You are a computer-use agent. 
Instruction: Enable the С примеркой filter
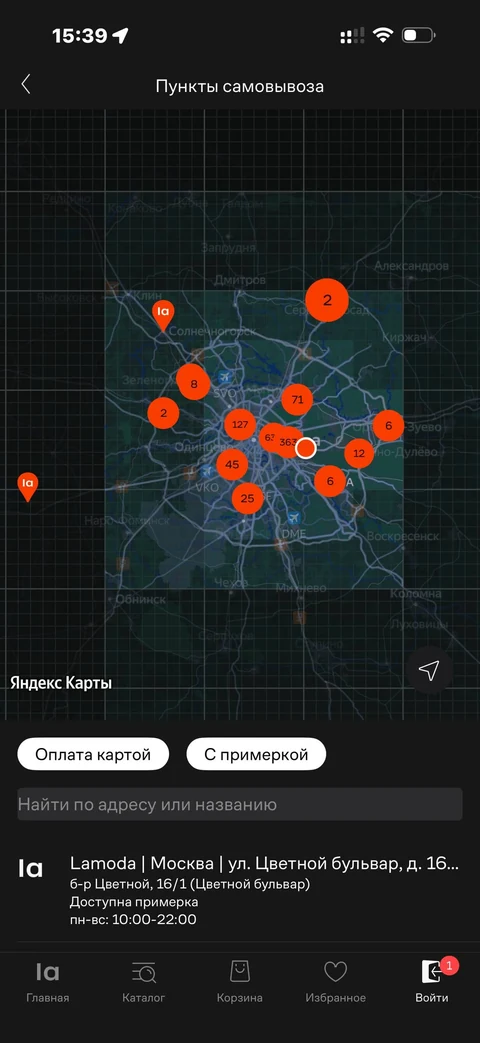[x=256, y=754]
